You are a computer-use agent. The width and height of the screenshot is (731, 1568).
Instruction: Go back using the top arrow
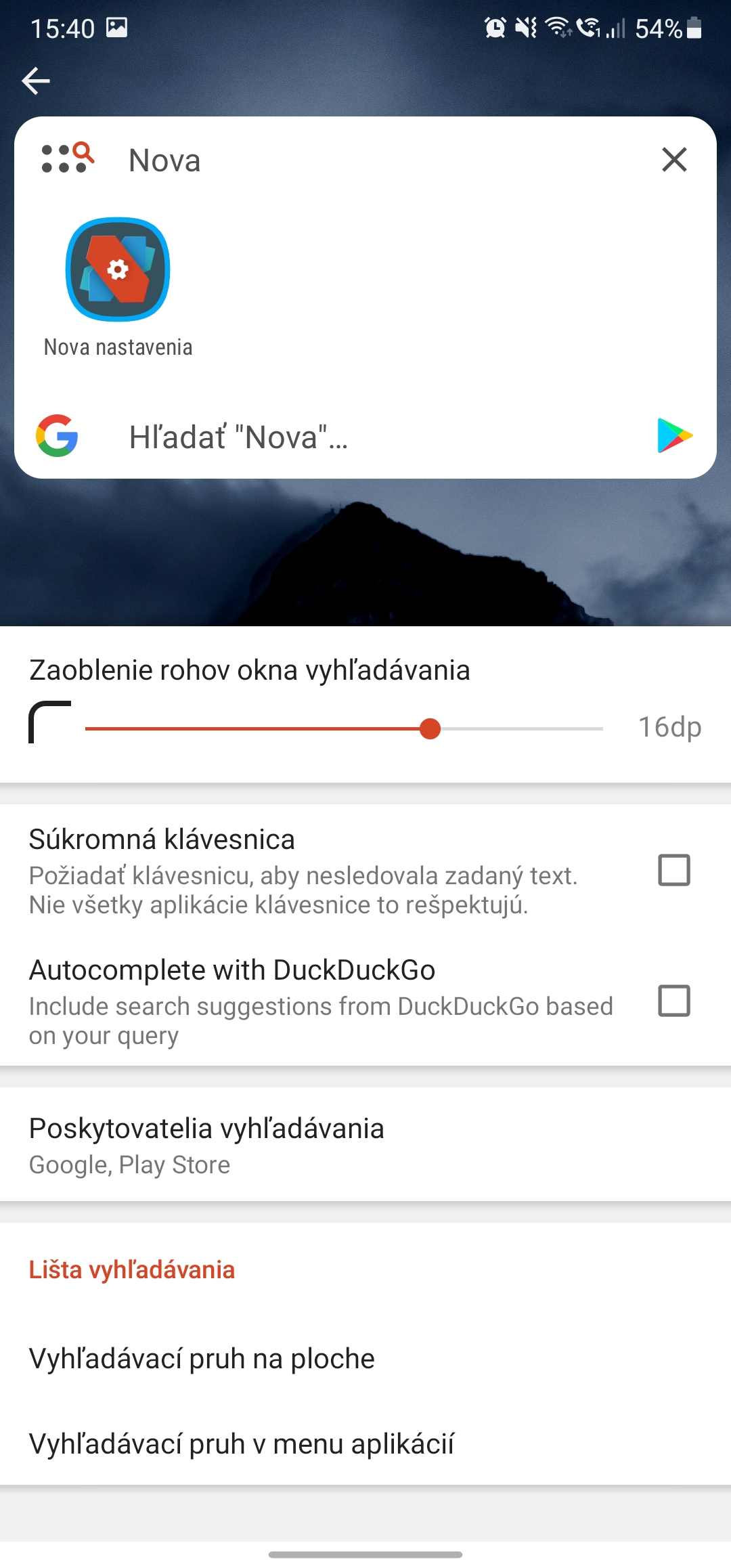36,81
